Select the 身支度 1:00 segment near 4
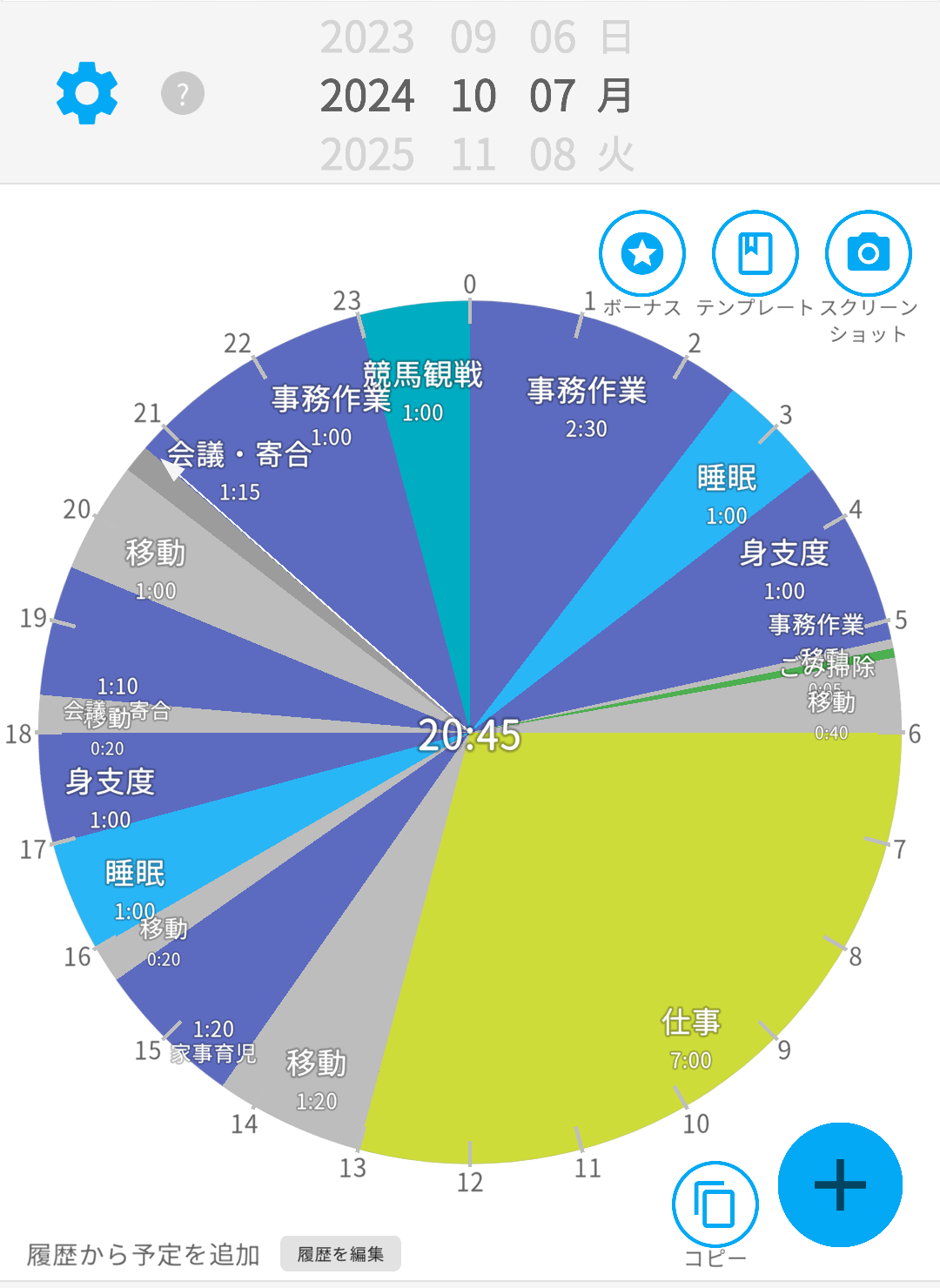This screenshot has width=940, height=1288. click(x=783, y=566)
